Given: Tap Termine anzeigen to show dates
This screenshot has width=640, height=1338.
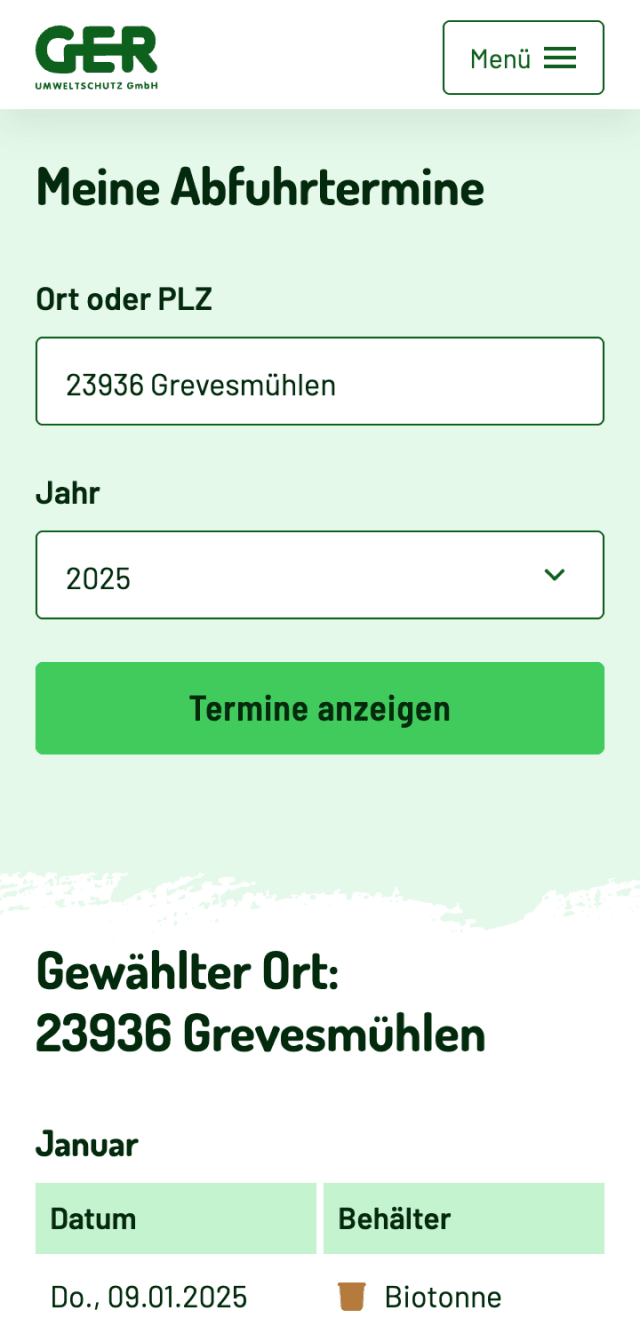Looking at the screenshot, I should (x=319, y=708).
